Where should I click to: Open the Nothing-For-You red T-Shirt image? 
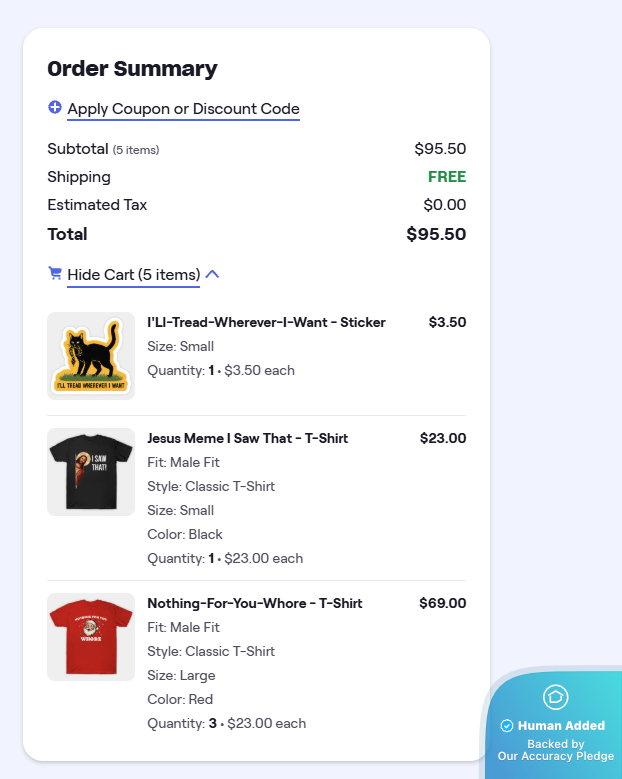tap(91, 637)
